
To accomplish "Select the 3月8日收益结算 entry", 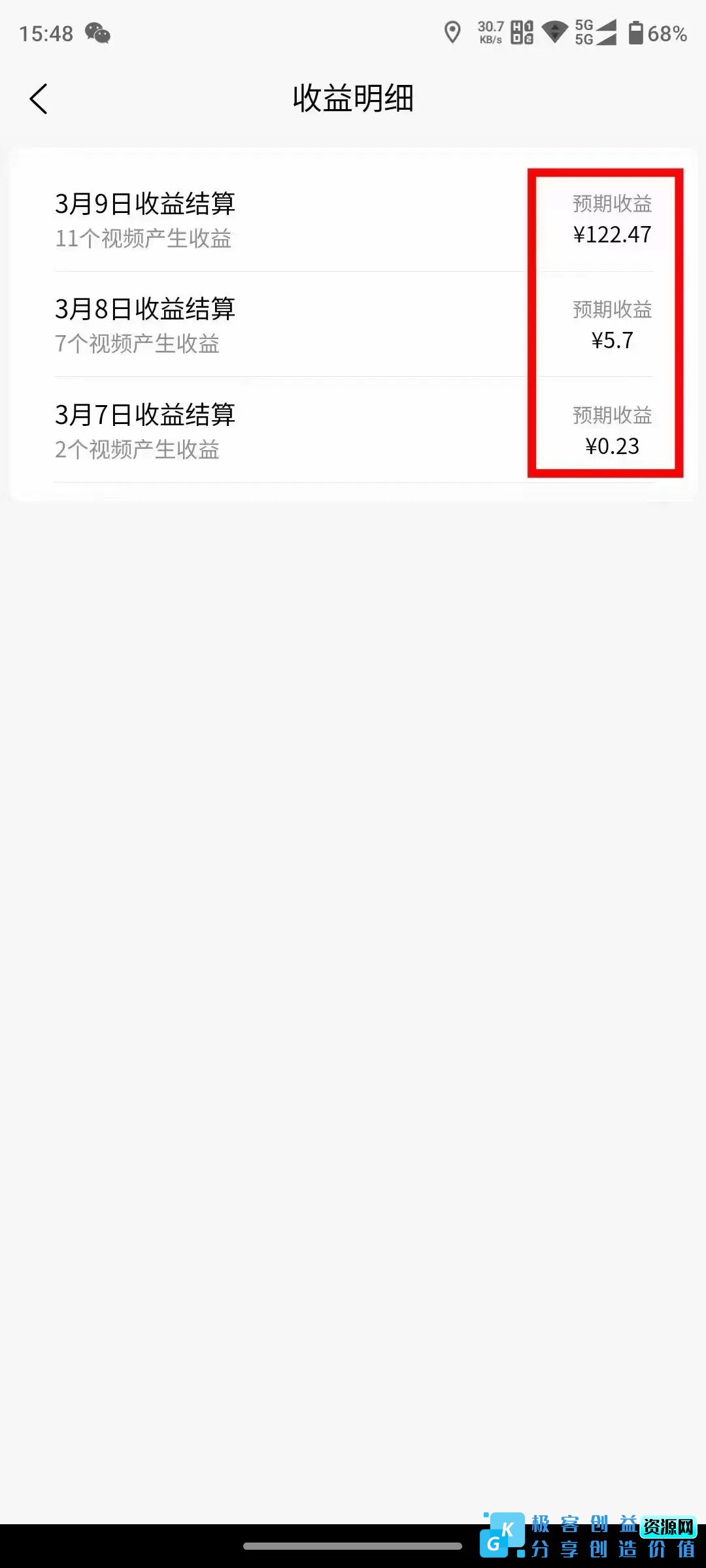I will pos(145,309).
